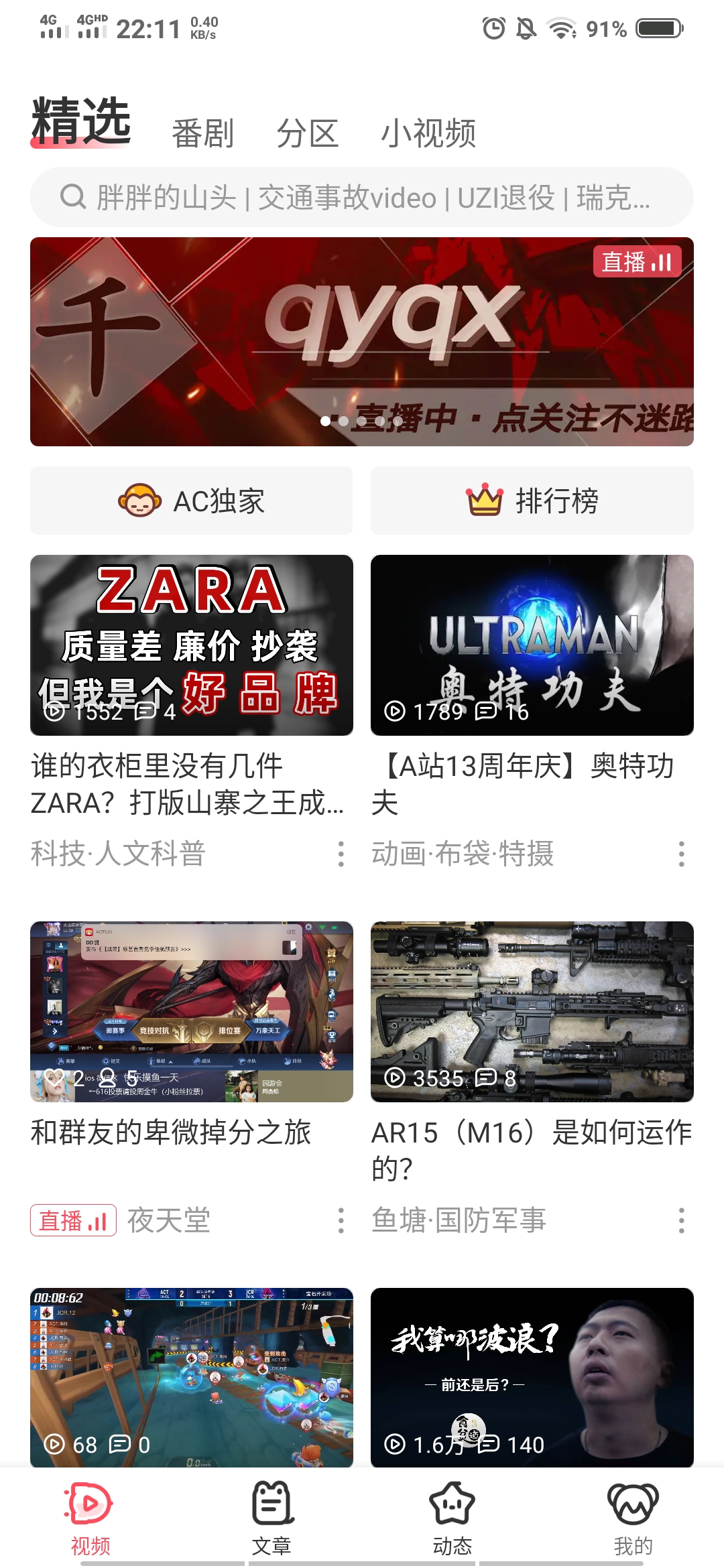Play the AR15 (M16) video

click(x=532, y=1012)
